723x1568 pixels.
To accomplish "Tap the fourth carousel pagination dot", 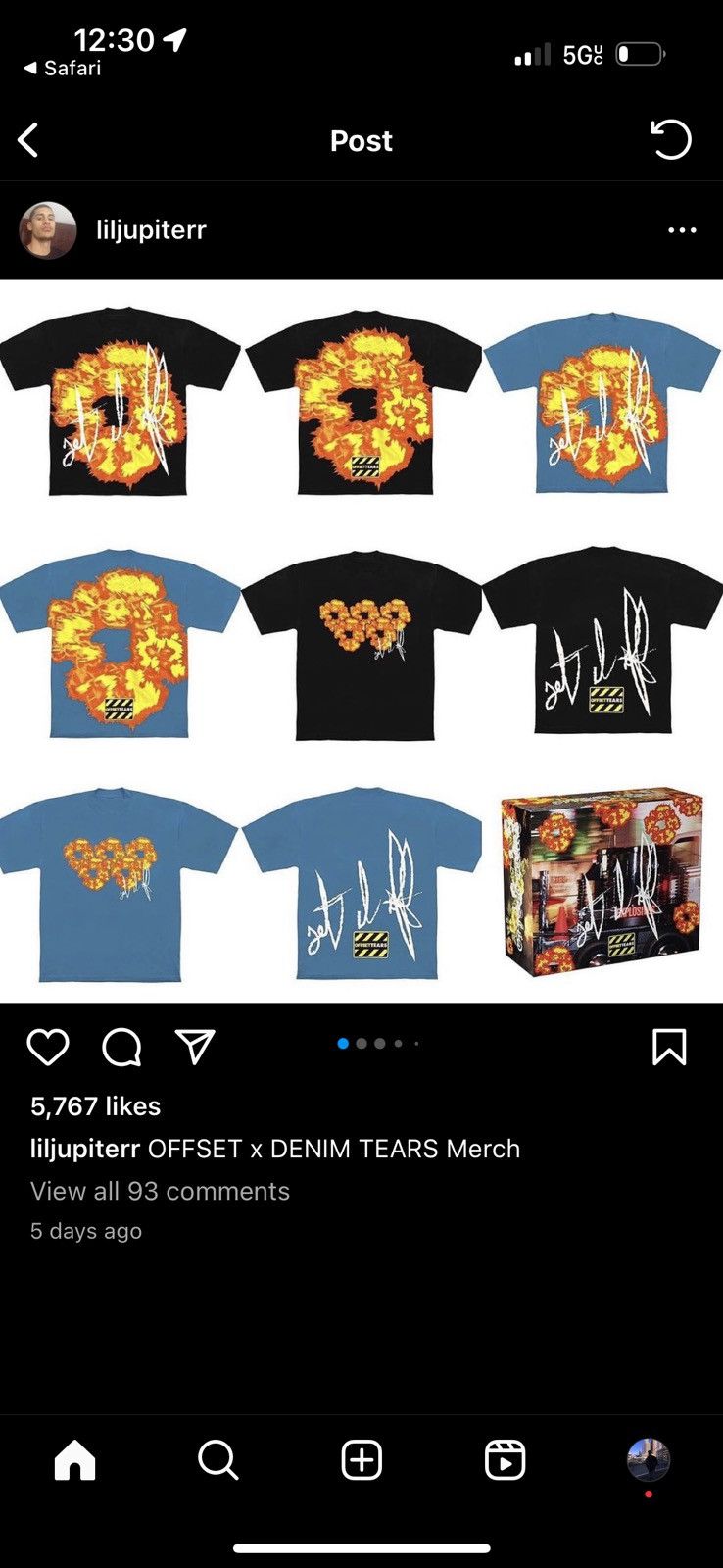I will (x=398, y=1044).
